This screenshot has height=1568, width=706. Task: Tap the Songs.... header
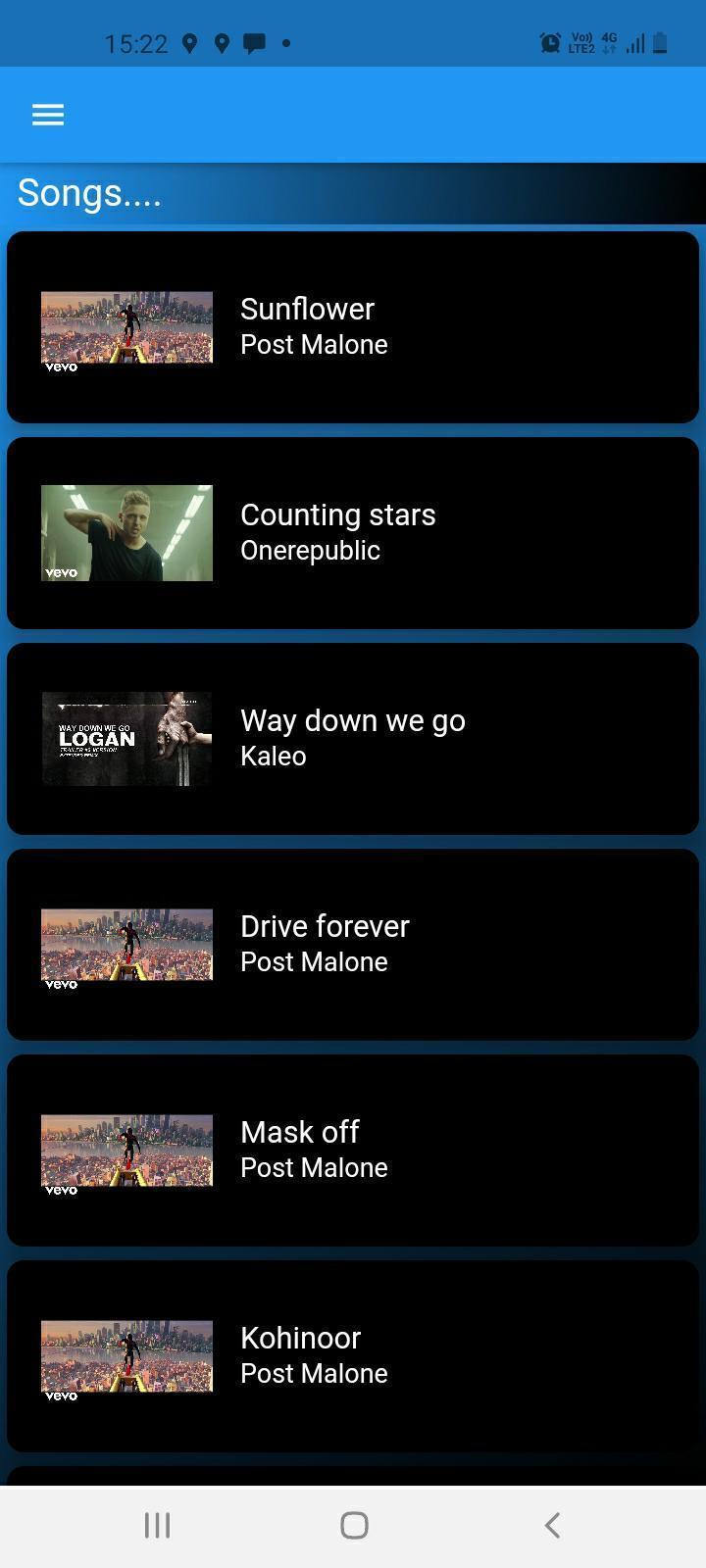tap(88, 192)
